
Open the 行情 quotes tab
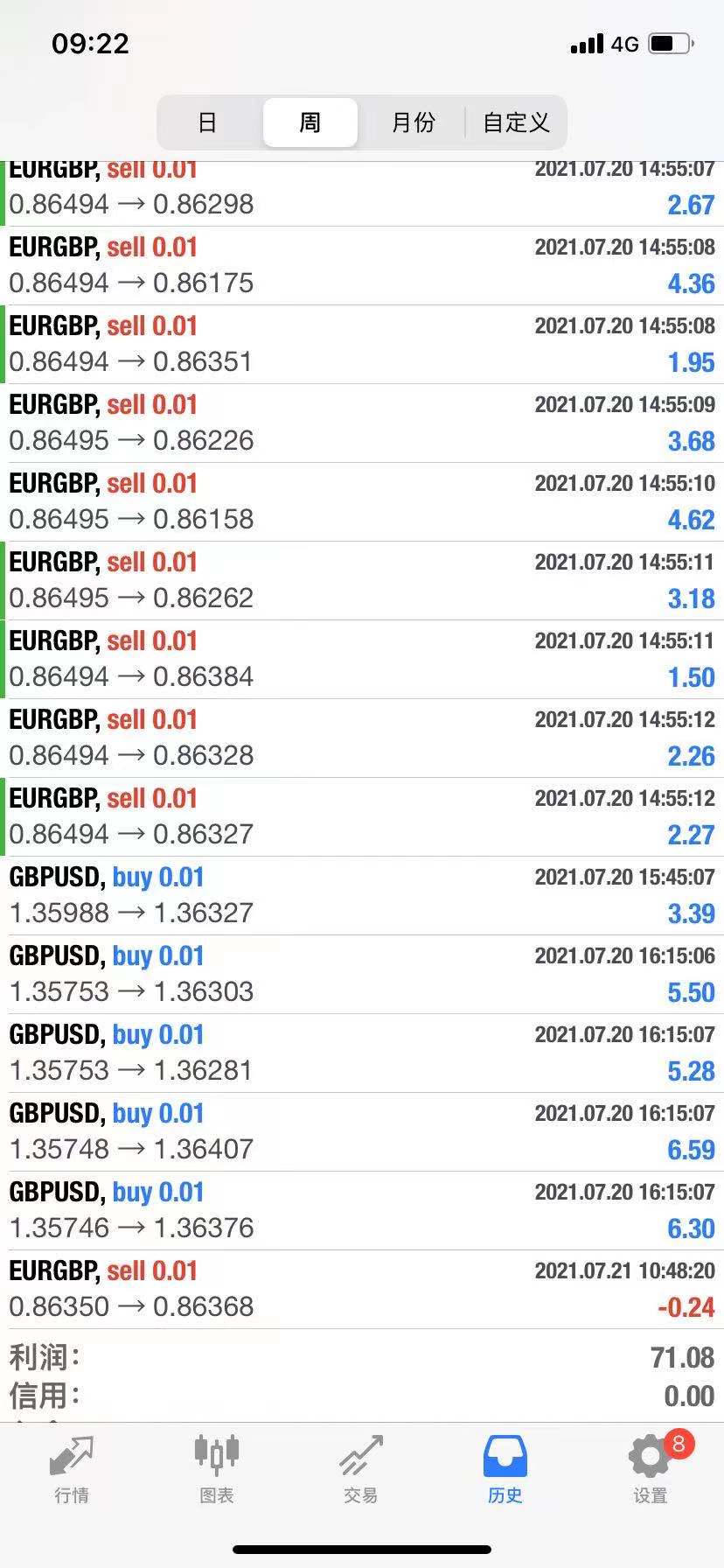click(x=72, y=1470)
